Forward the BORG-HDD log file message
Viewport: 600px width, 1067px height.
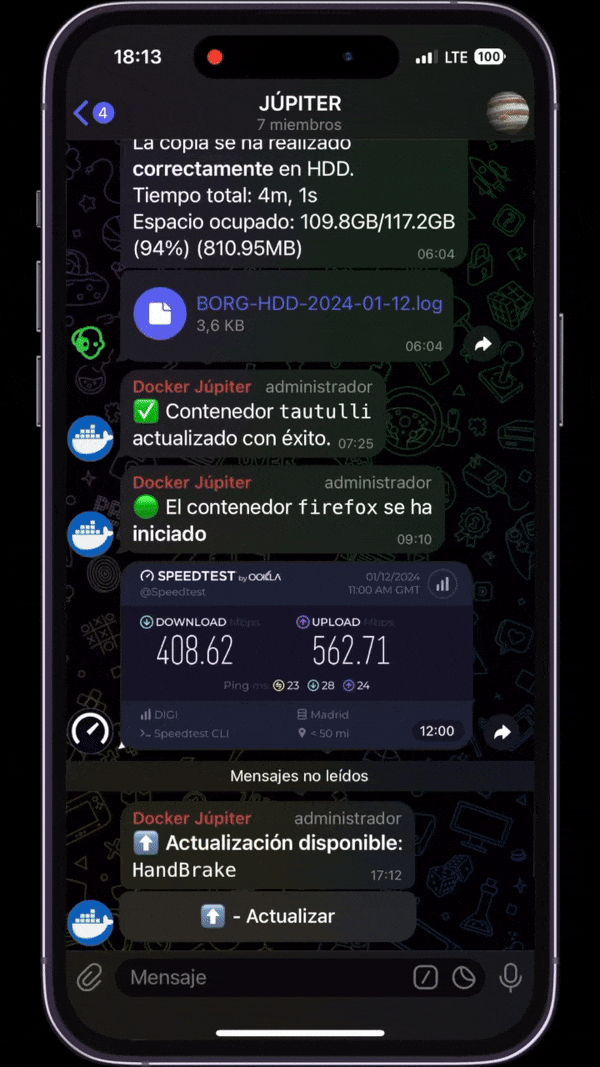coord(483,344)
